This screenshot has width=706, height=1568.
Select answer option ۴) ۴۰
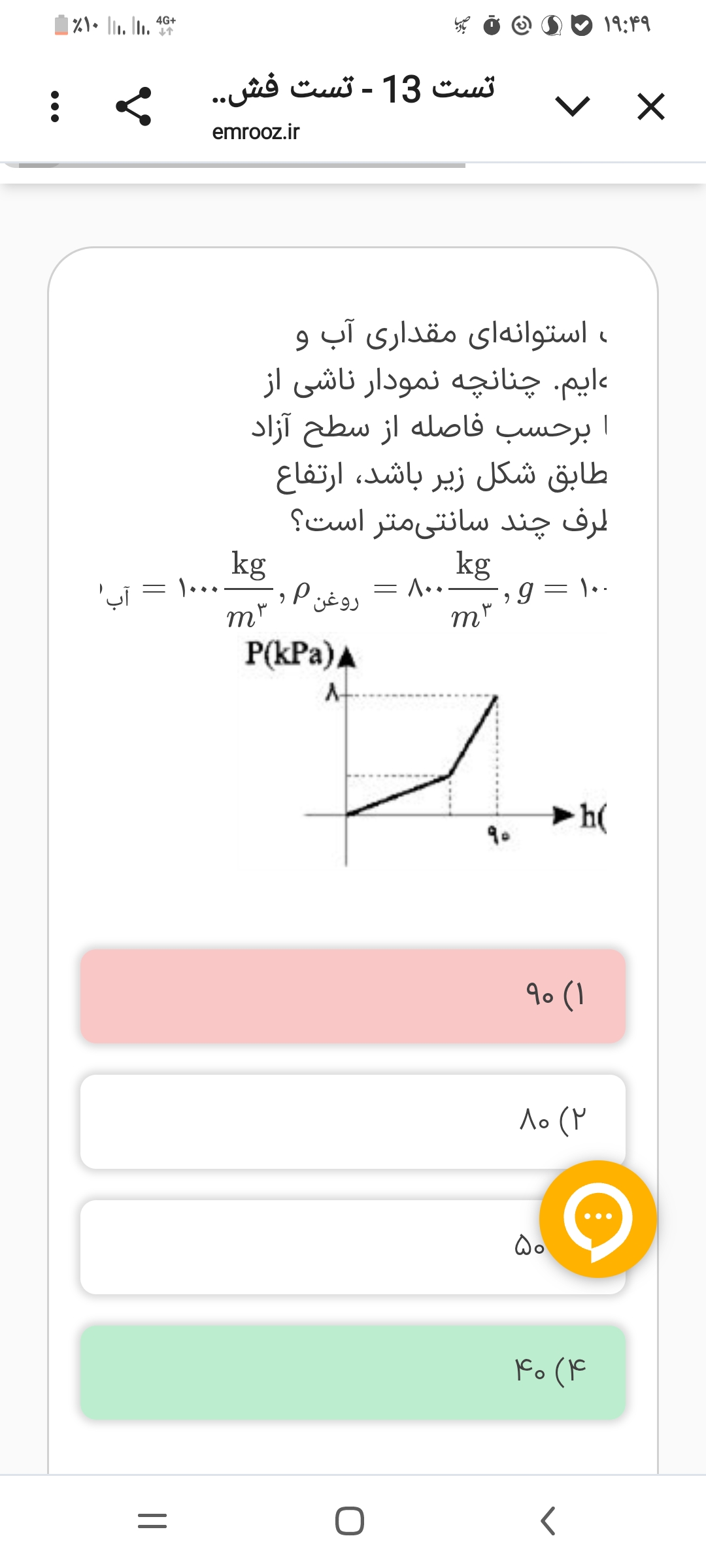coord(353,1371)
